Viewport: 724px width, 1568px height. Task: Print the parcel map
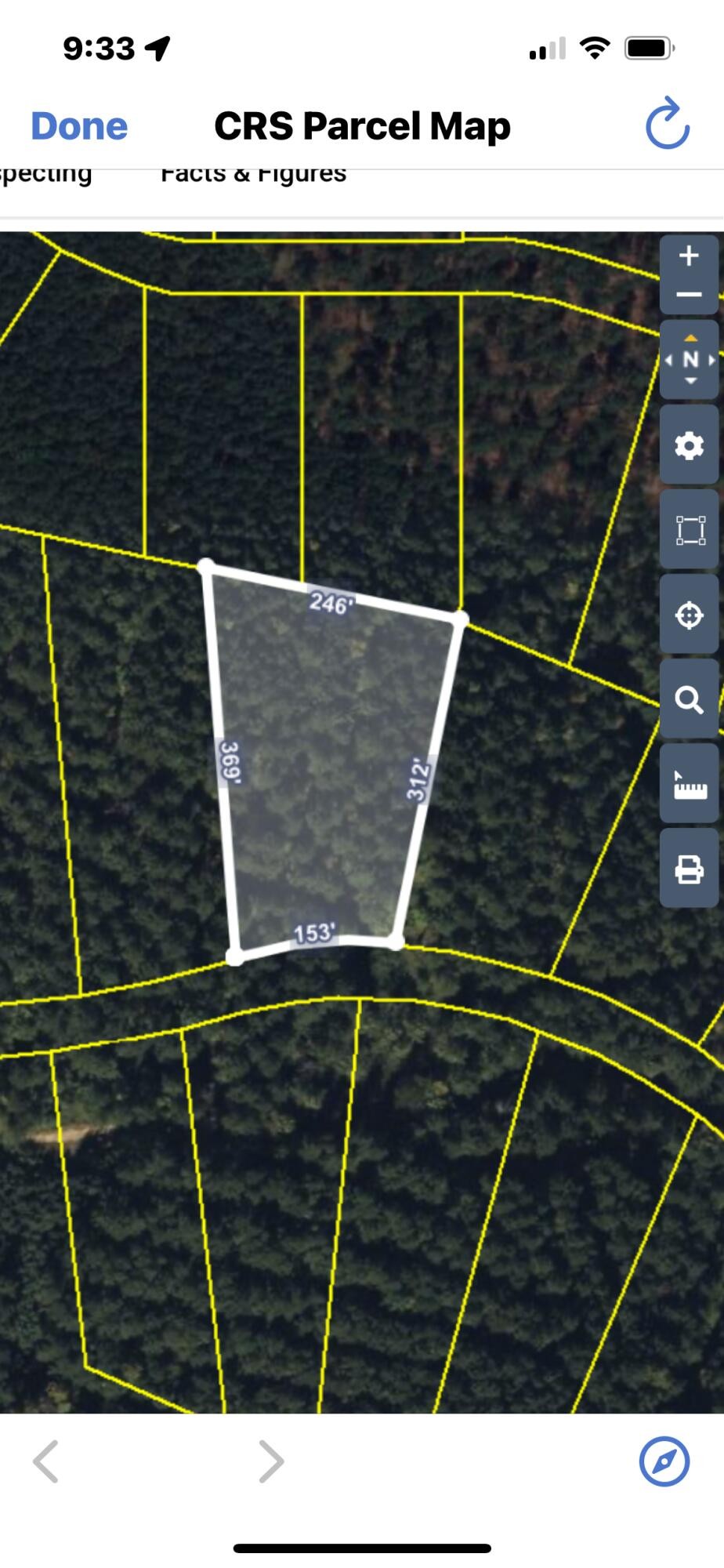pos(690,869)
